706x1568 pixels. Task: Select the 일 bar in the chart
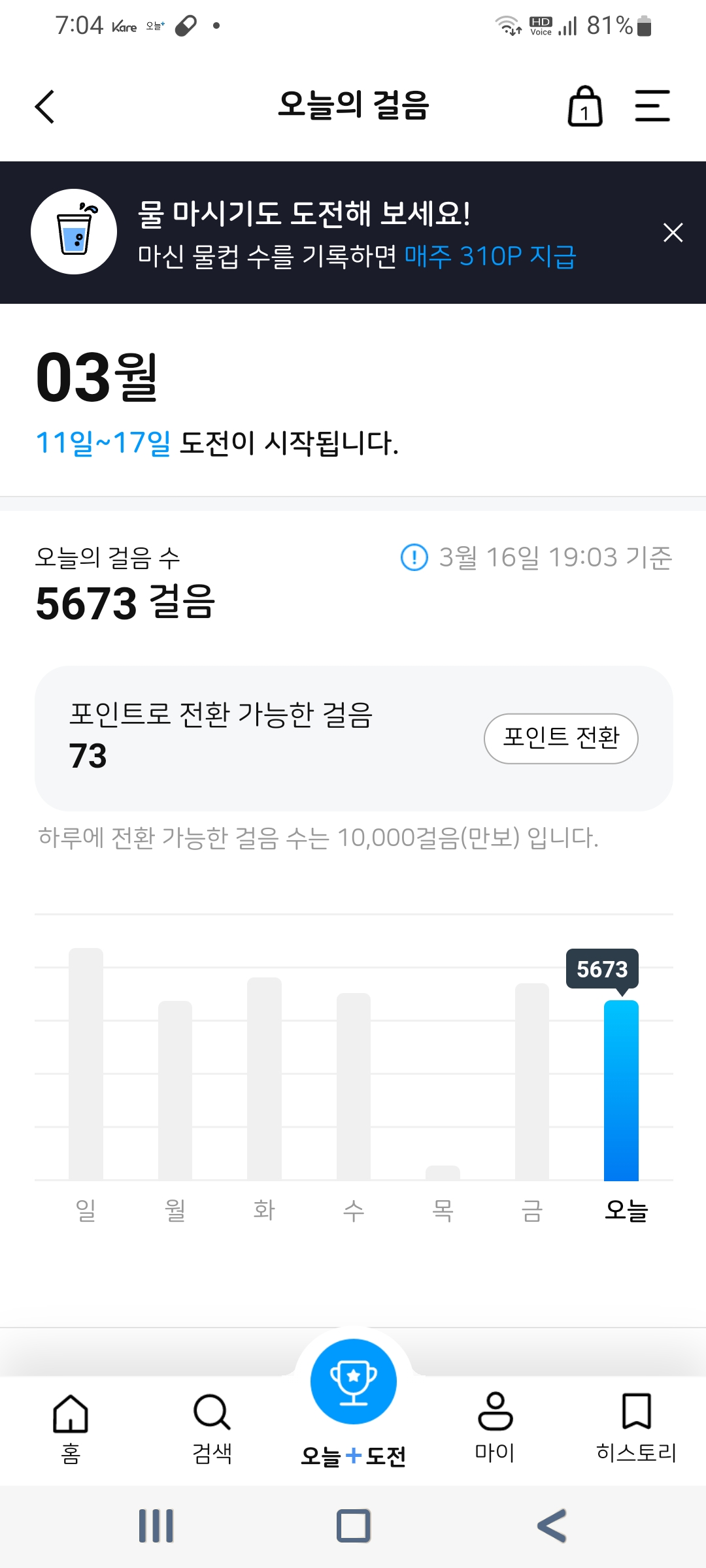coord(86,1064)
